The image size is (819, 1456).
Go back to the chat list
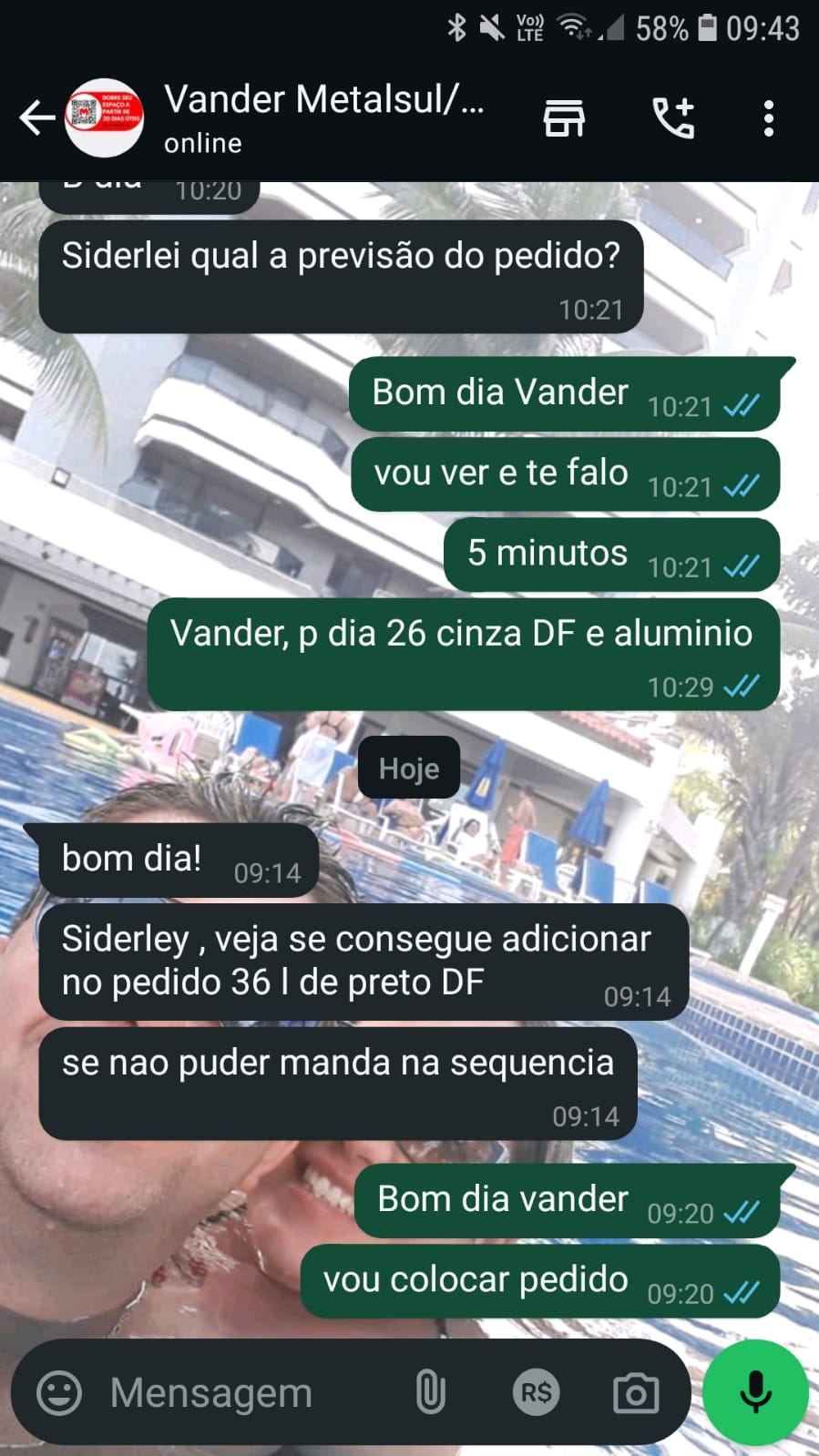pos(36,118)
